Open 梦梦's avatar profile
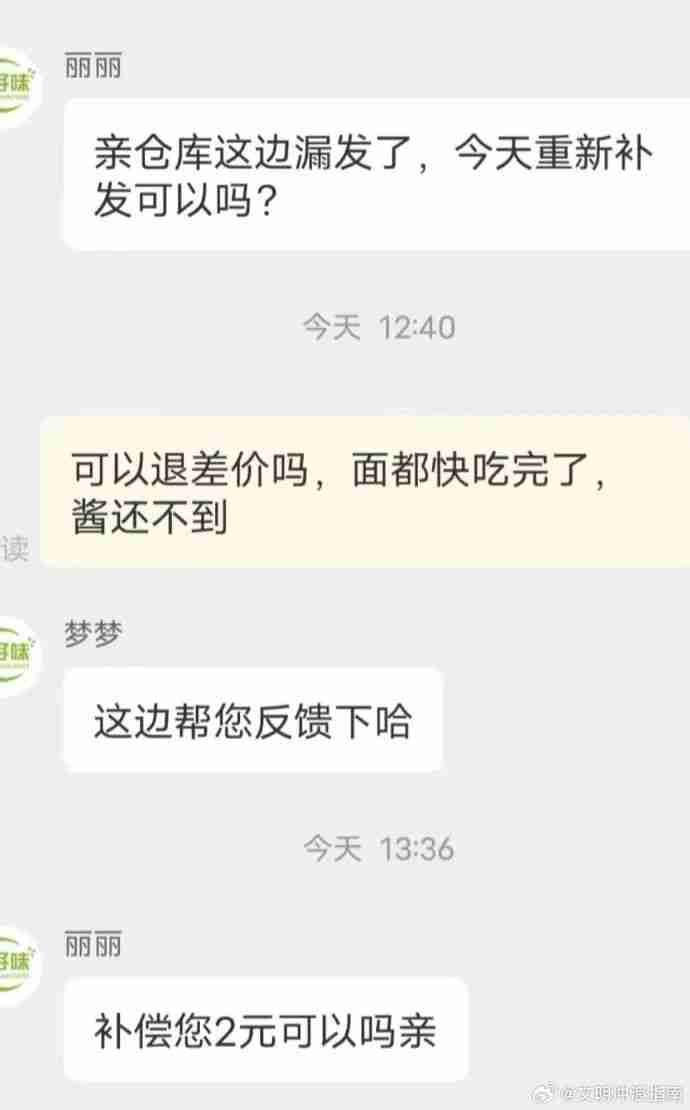690x1110 pixels. coord(16,654)
